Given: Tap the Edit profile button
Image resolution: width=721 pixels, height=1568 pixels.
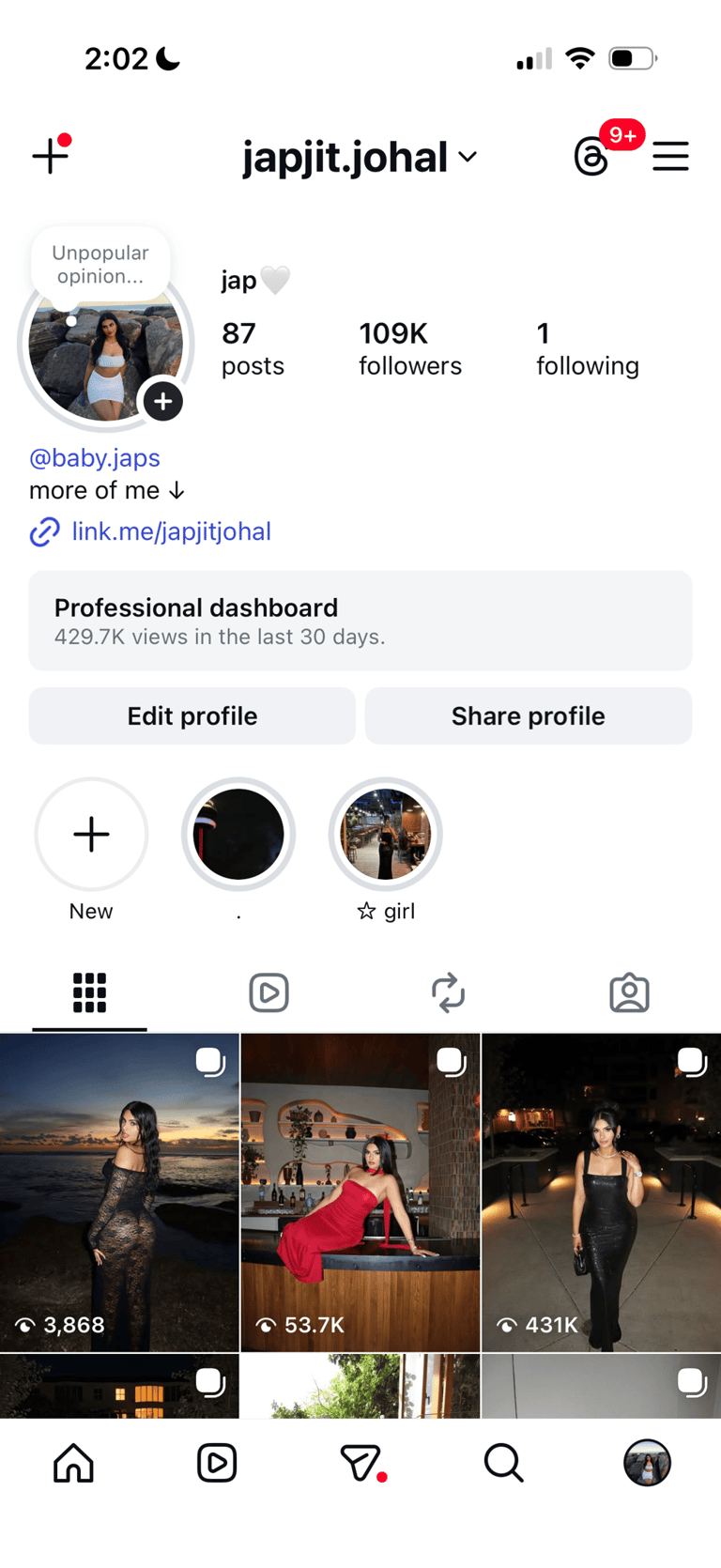Looking at the screenshot, I should [x=192, y=716].
